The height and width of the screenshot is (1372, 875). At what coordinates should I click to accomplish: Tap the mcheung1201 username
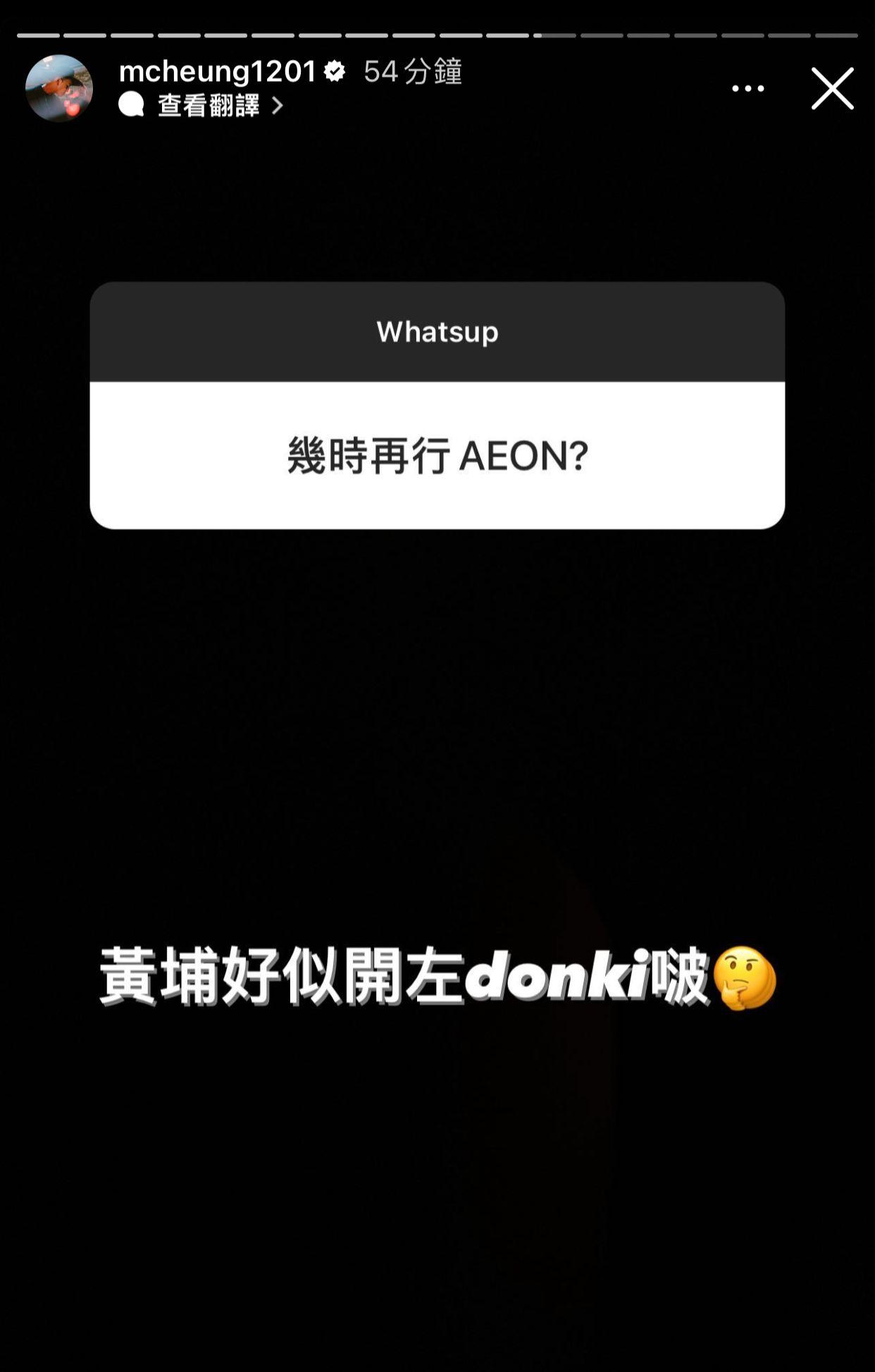click(217, 71)
